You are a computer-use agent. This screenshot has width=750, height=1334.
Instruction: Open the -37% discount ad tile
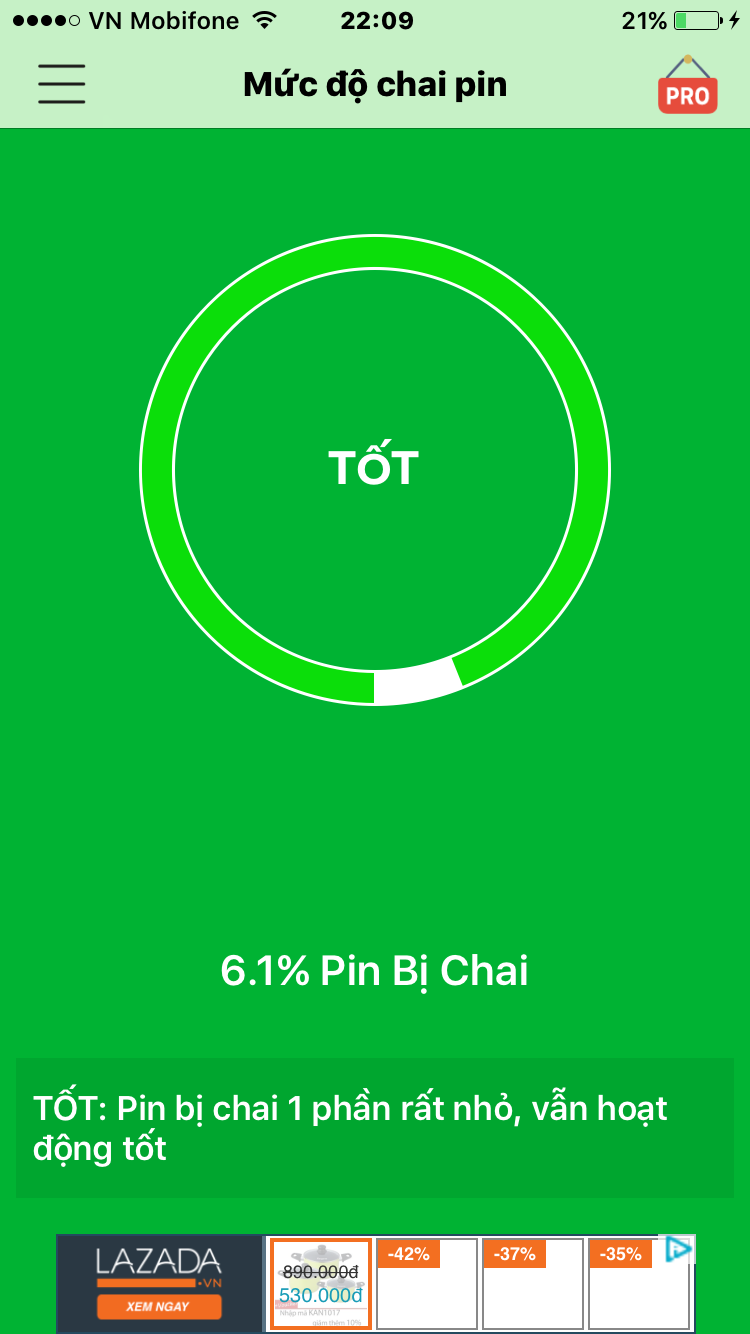(x=532, y=1284)
